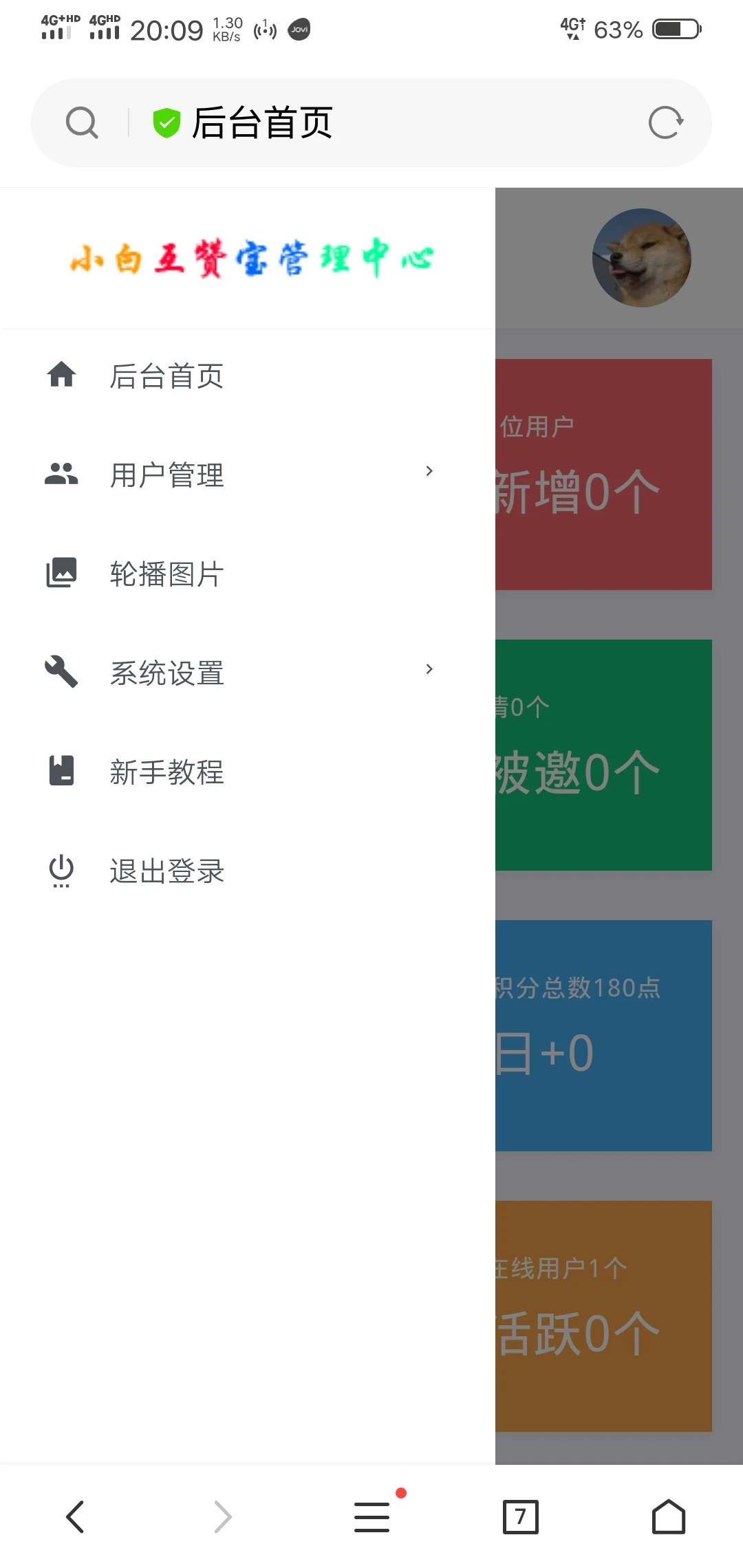Viewport: 743px width, 1568px height.
Task: Tap the browser search icon
Action: (82, 123)
